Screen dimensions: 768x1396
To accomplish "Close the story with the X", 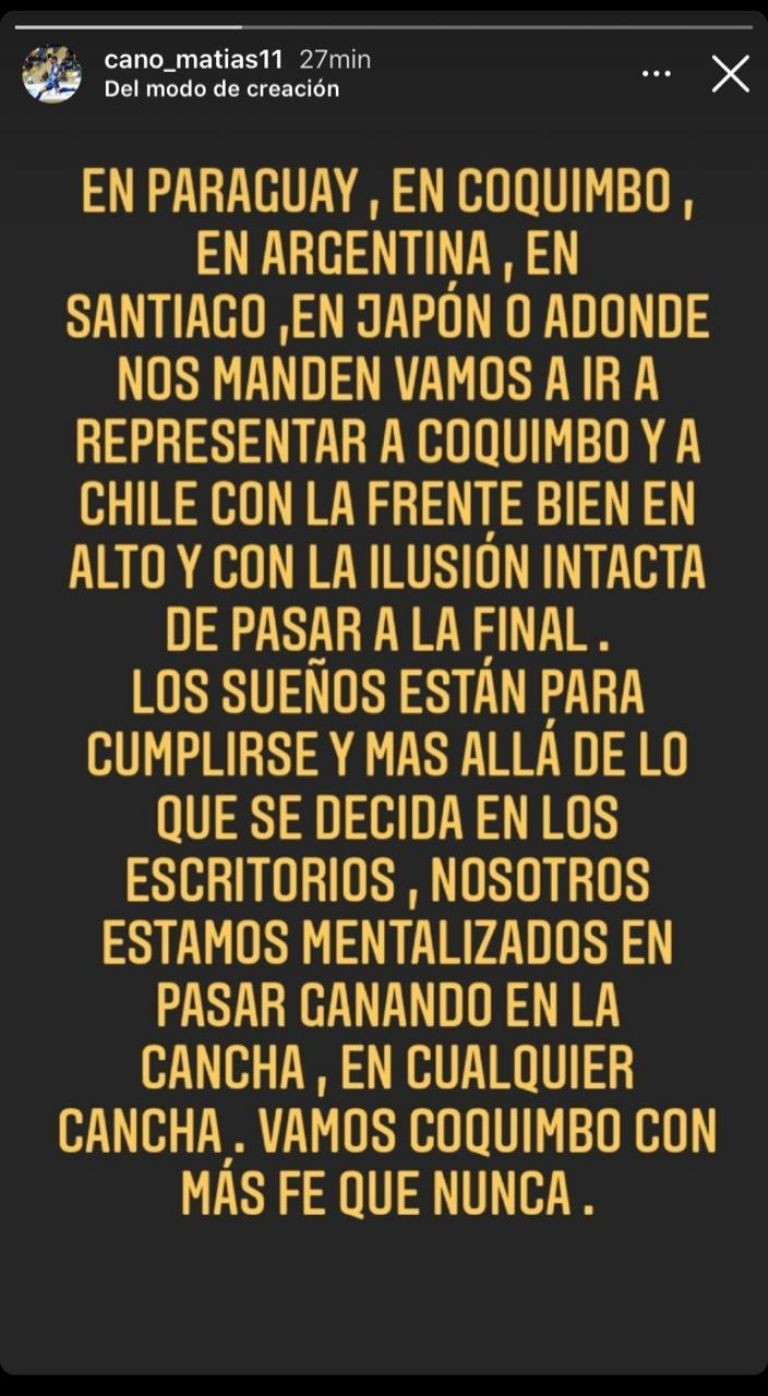I will (730, 74).
